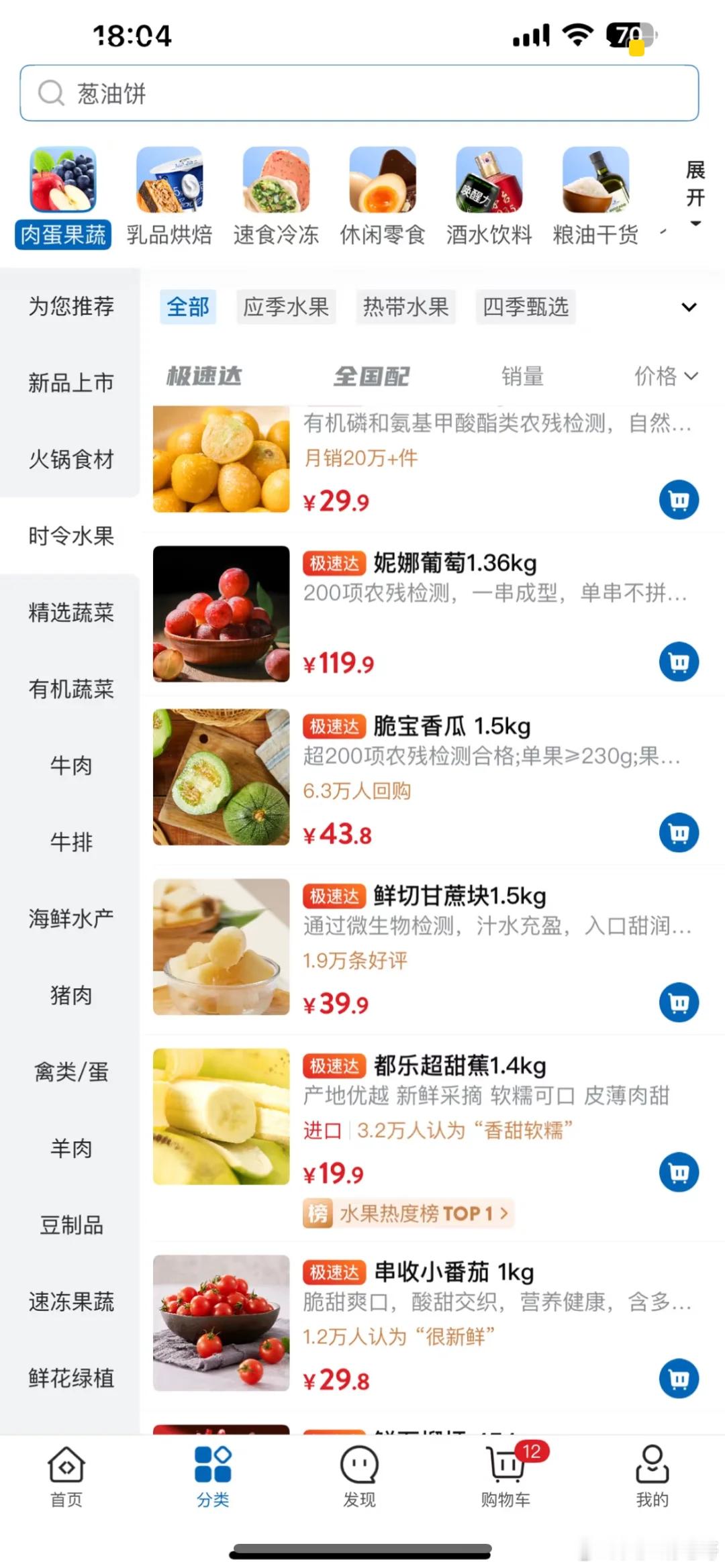
Task: Choose the 热带水果 filter chip
Action: [405, 307]
